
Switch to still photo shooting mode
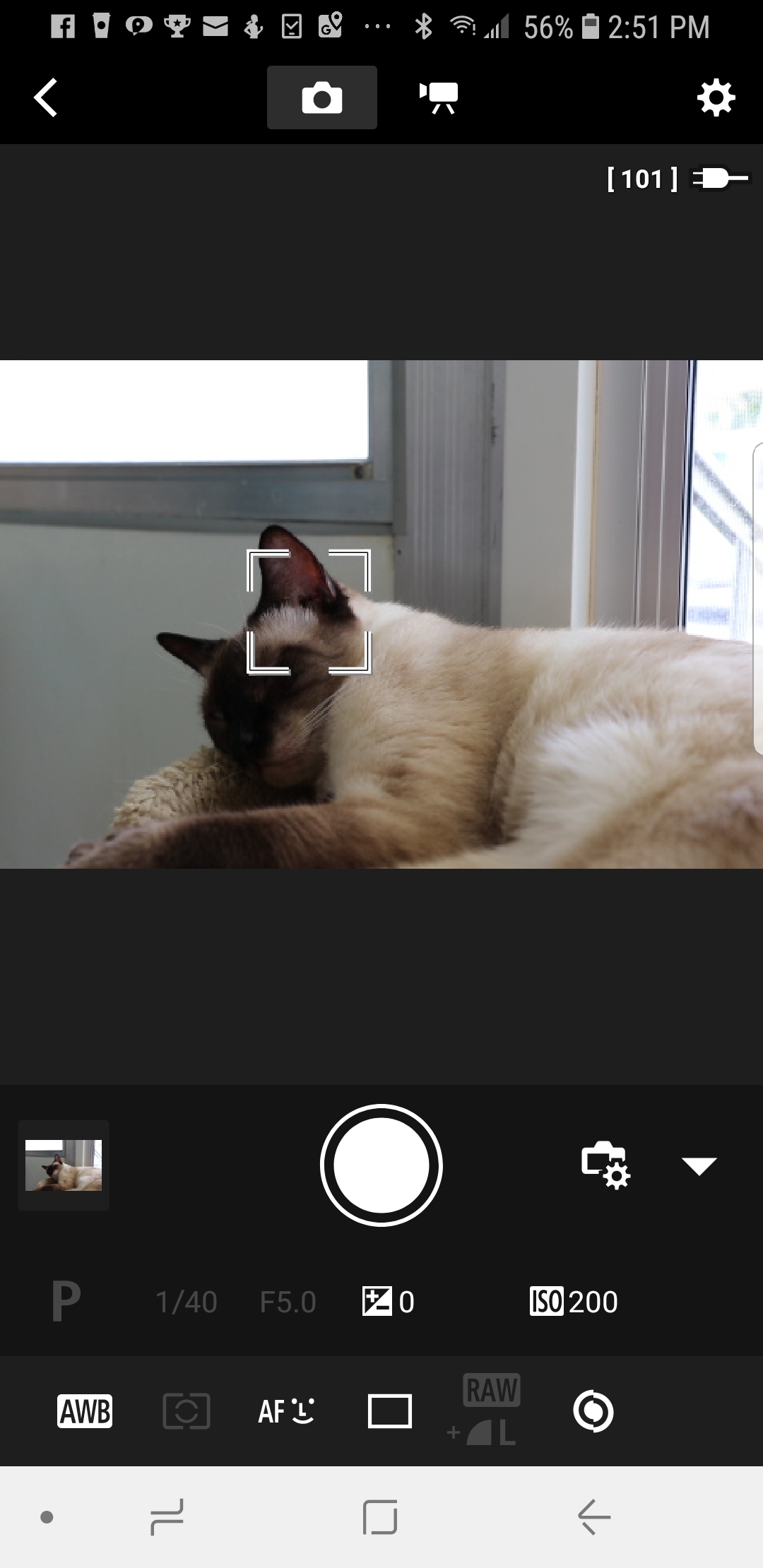(321, 97)
